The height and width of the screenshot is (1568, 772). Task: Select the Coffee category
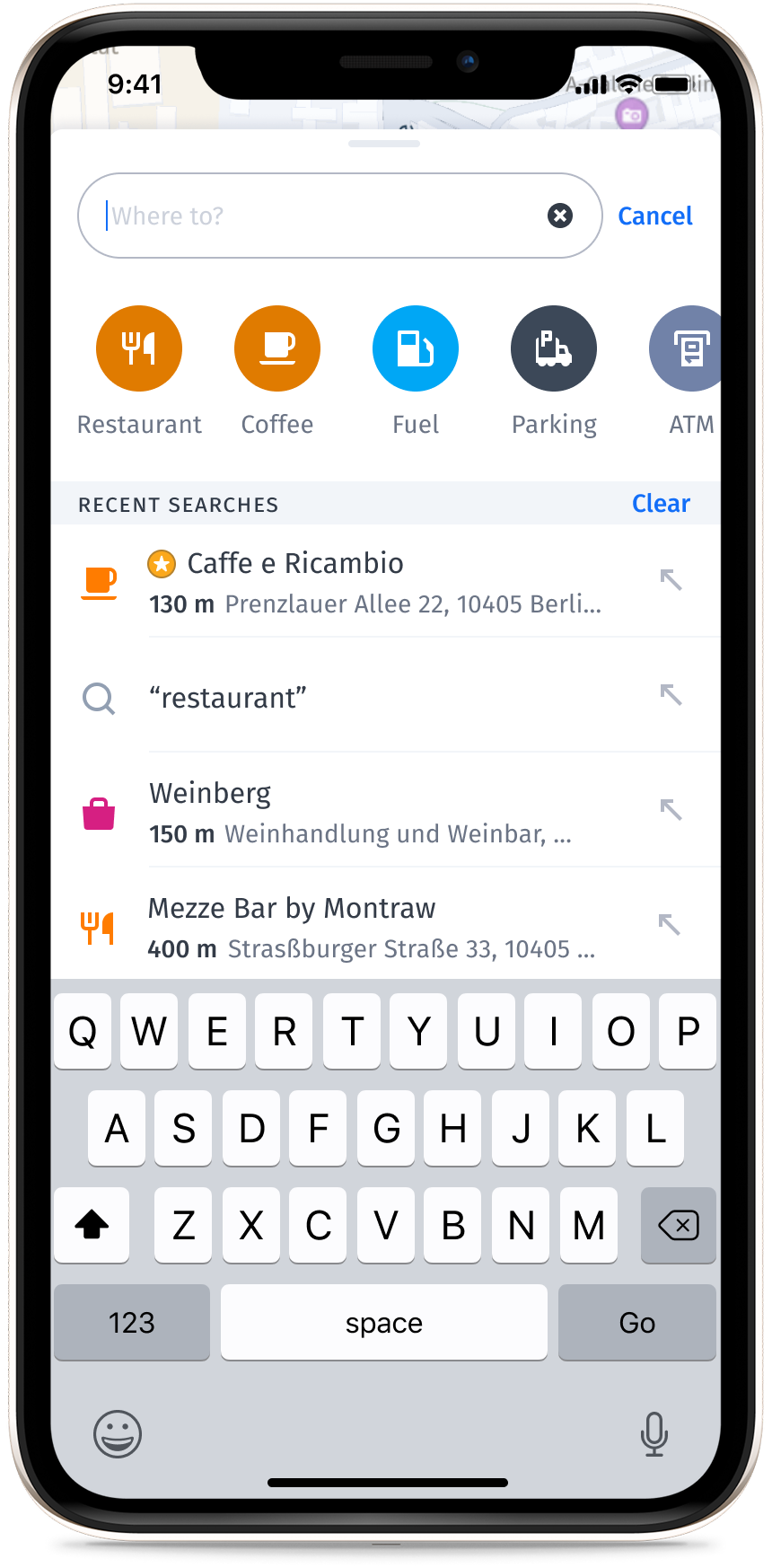(x=277, y=348)
